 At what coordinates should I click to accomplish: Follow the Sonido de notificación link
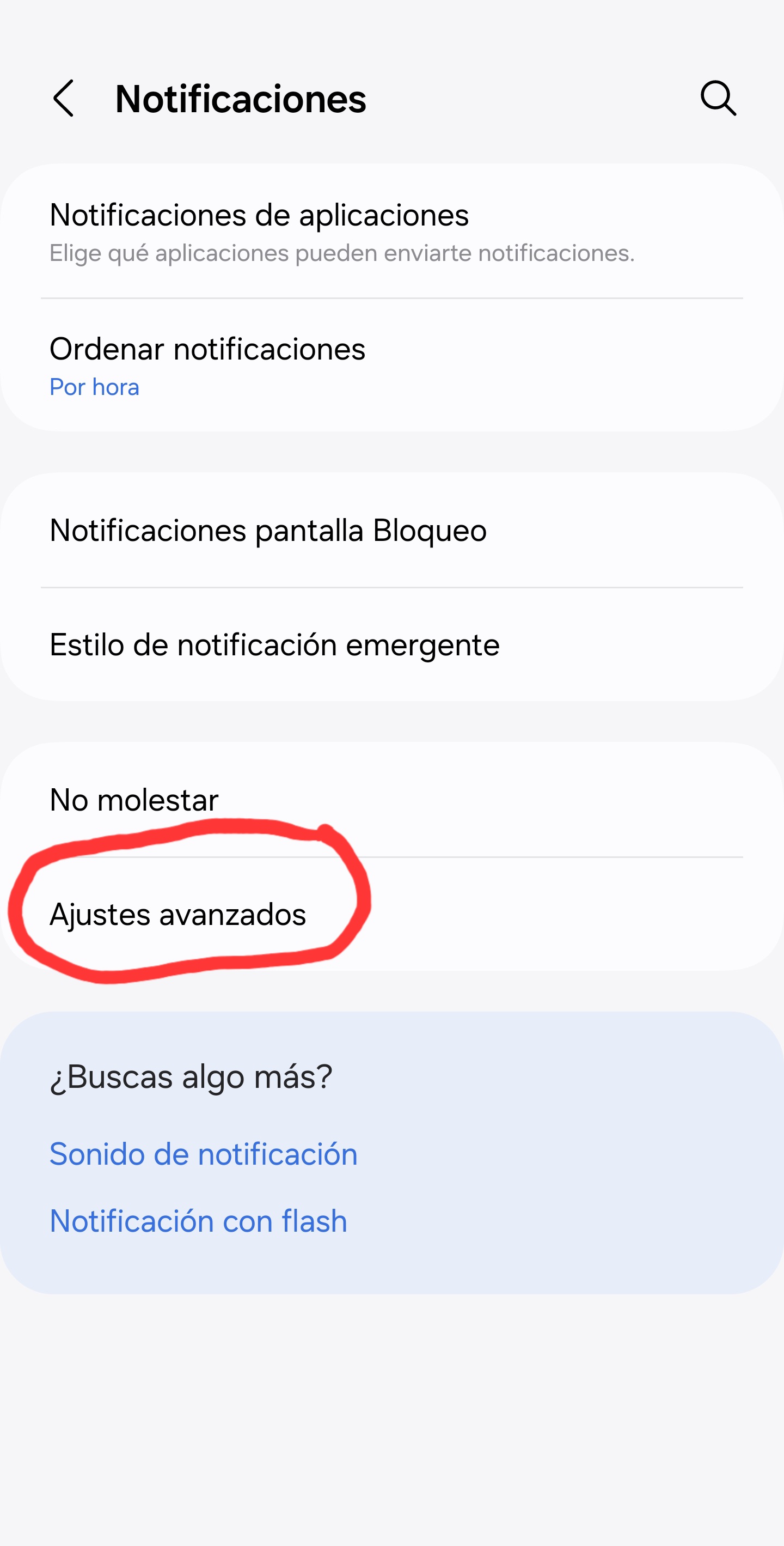pyautogui.click(x=203, y=1153)
